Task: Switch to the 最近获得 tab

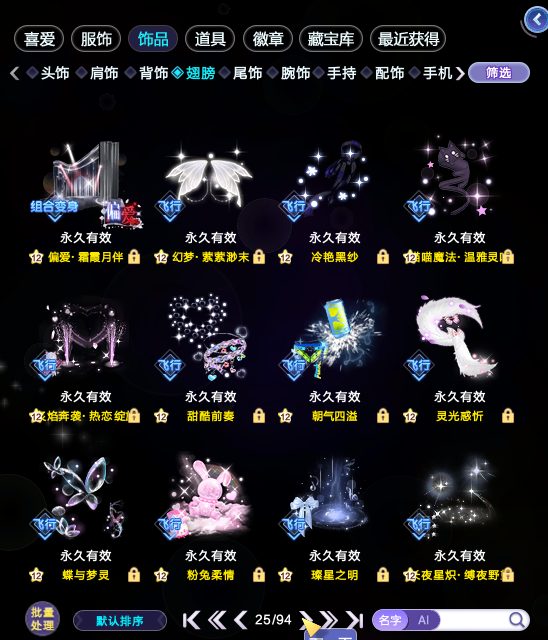Action: coord(408,39)
